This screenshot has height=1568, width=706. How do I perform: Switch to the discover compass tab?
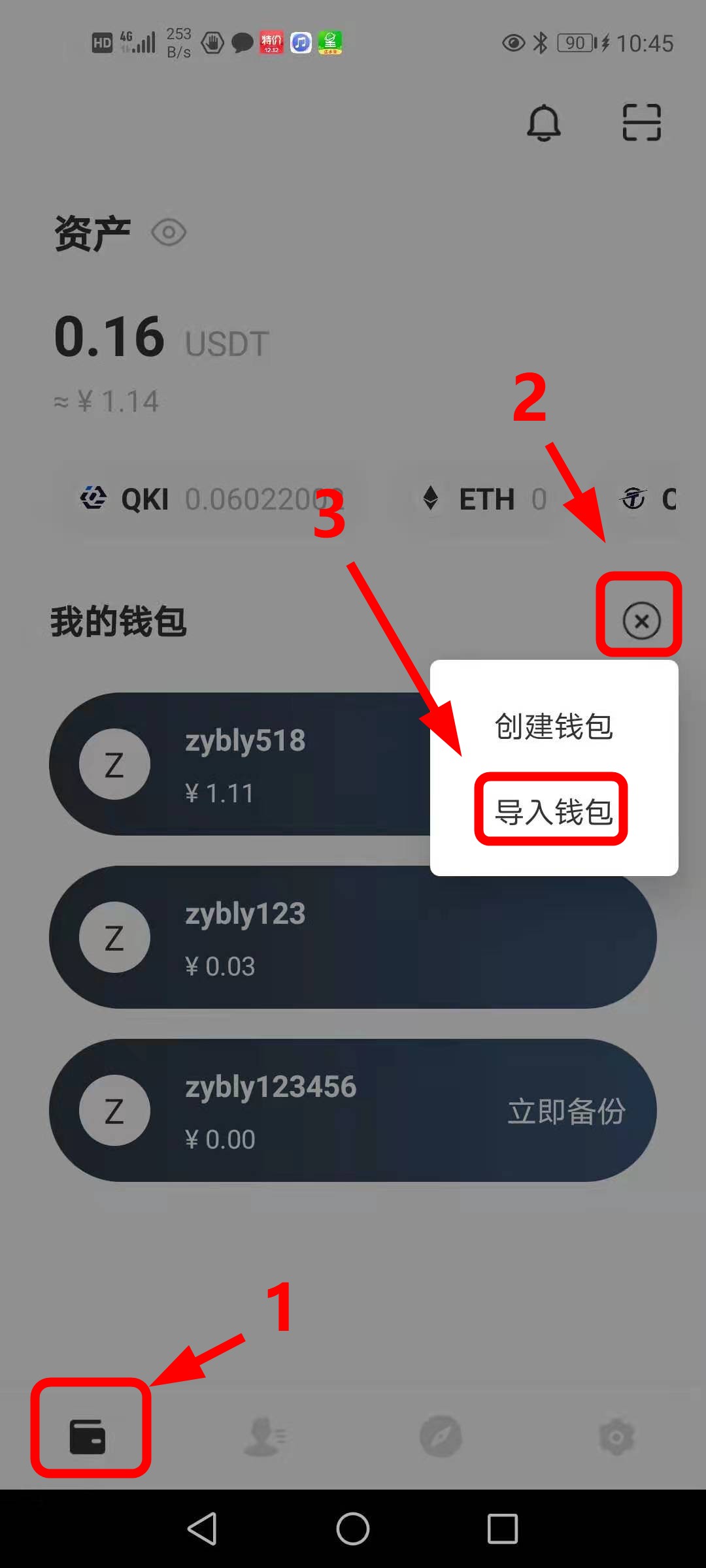tap(441, 1437)
